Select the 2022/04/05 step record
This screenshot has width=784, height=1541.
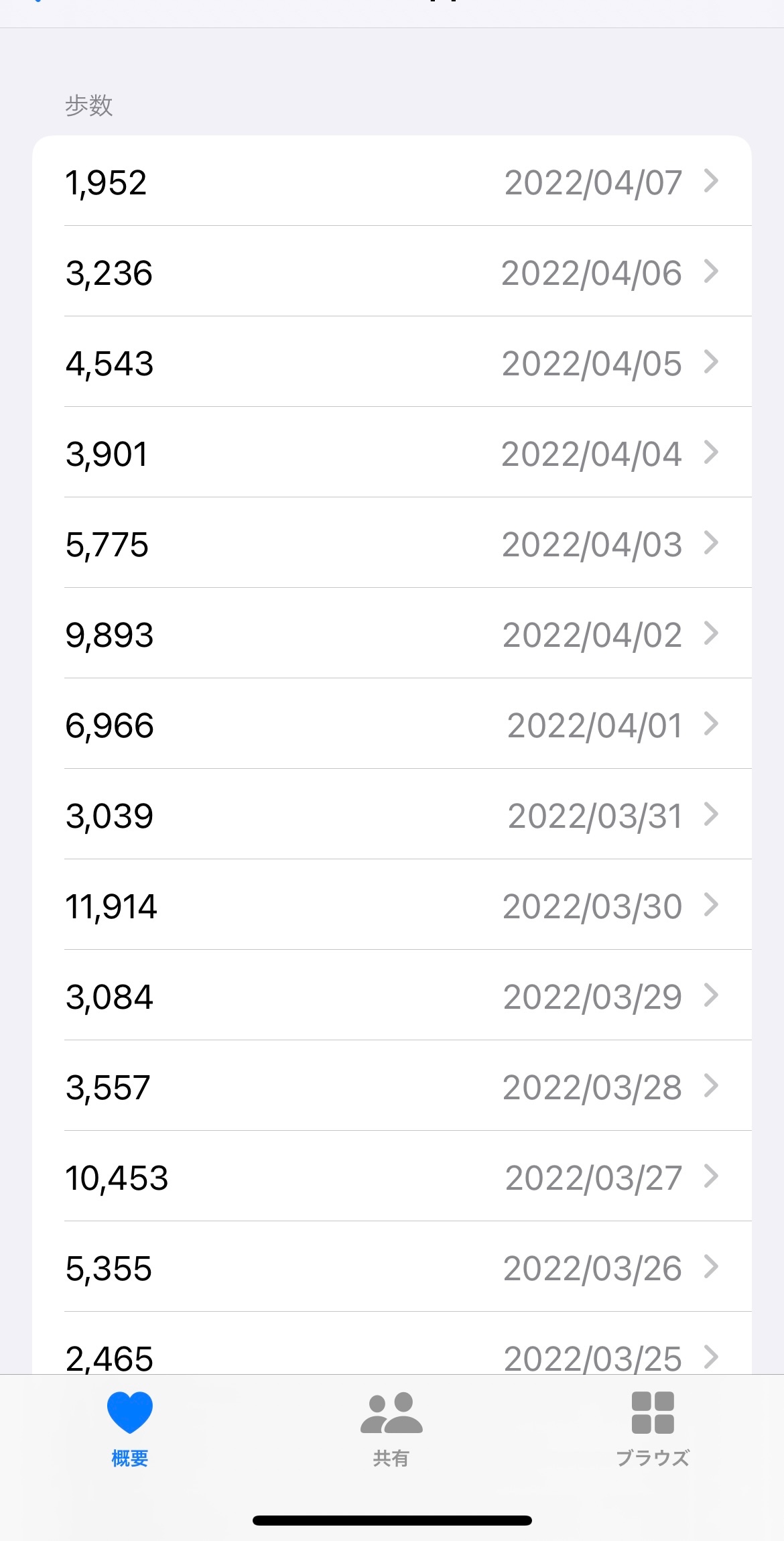coord(391,363)
